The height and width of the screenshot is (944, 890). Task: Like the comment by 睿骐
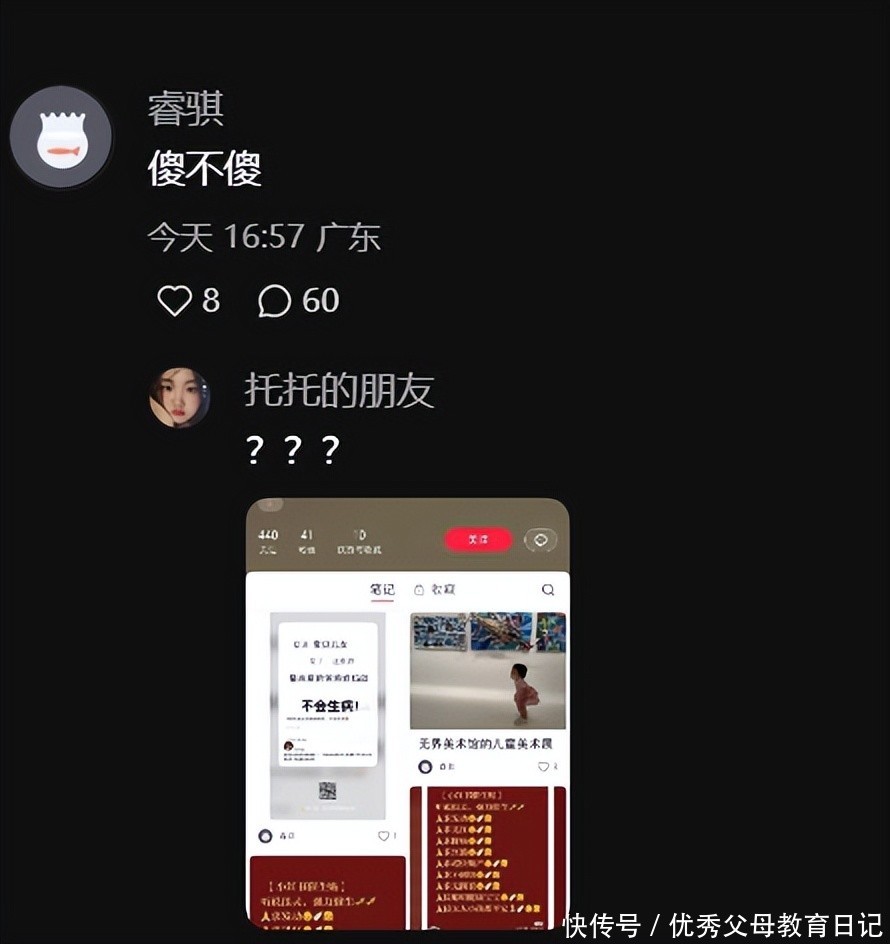(x=174, y=300)
